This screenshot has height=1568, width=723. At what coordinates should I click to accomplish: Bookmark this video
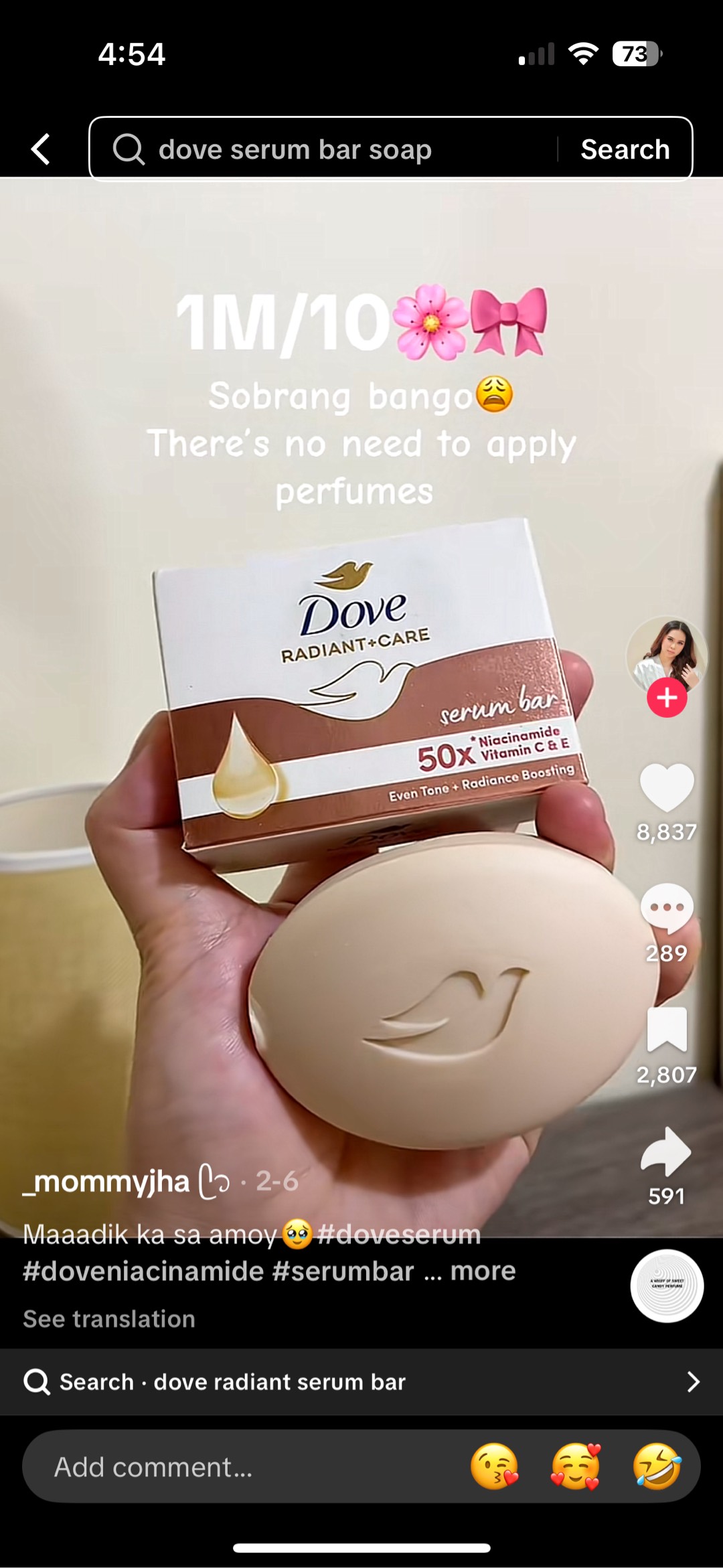[666, 1030]
